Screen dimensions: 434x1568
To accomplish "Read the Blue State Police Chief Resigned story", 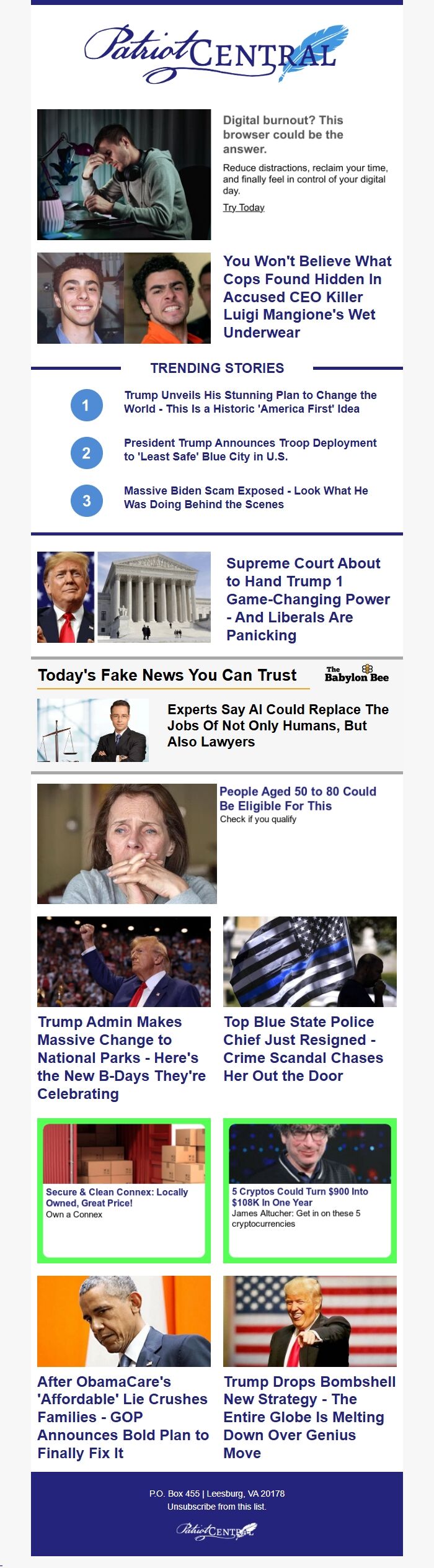I will [303, 1049].
